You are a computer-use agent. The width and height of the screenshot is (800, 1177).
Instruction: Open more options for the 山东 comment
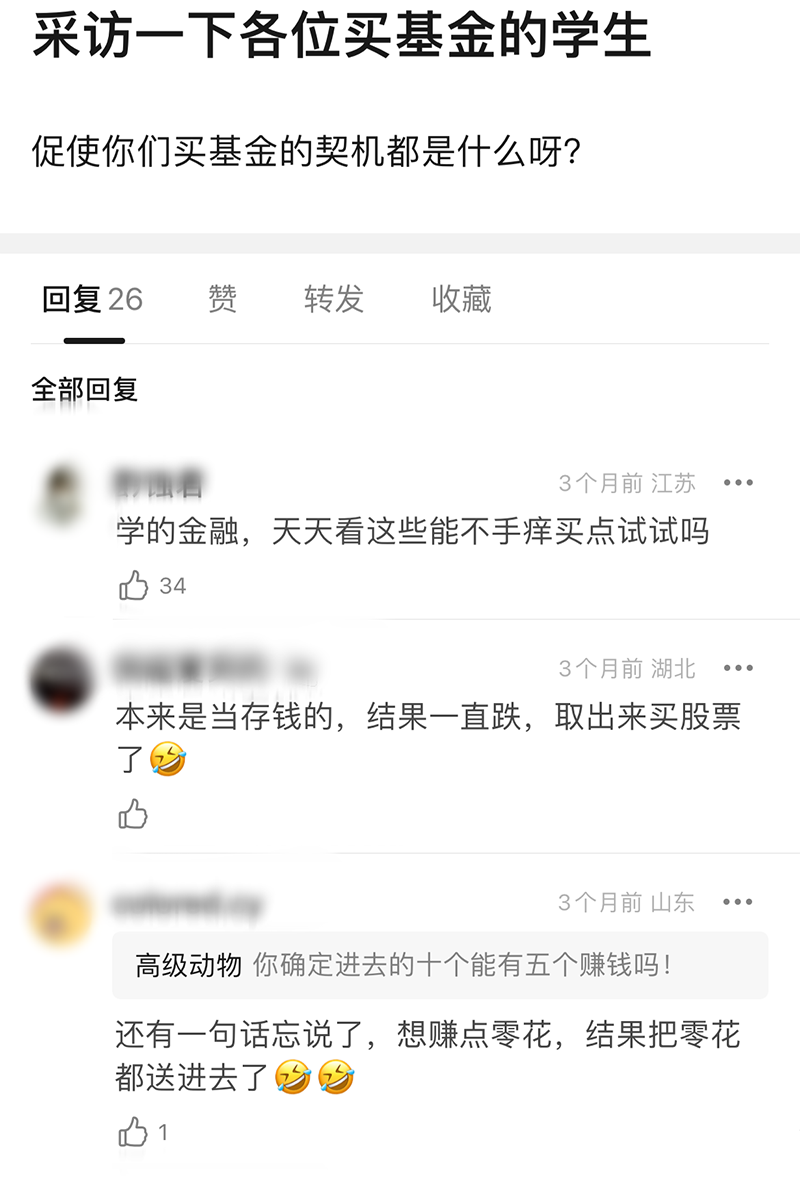click(738, 902)
